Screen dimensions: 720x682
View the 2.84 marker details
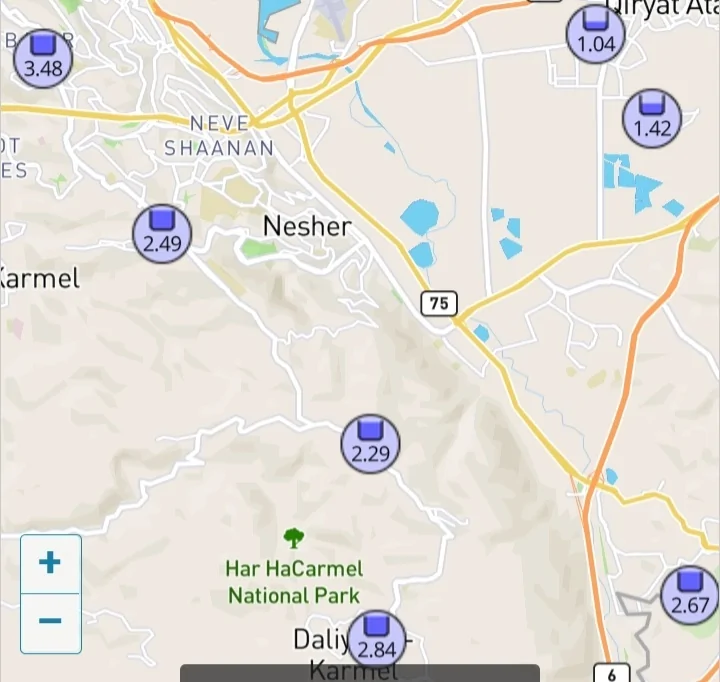(x=376, y=638)
